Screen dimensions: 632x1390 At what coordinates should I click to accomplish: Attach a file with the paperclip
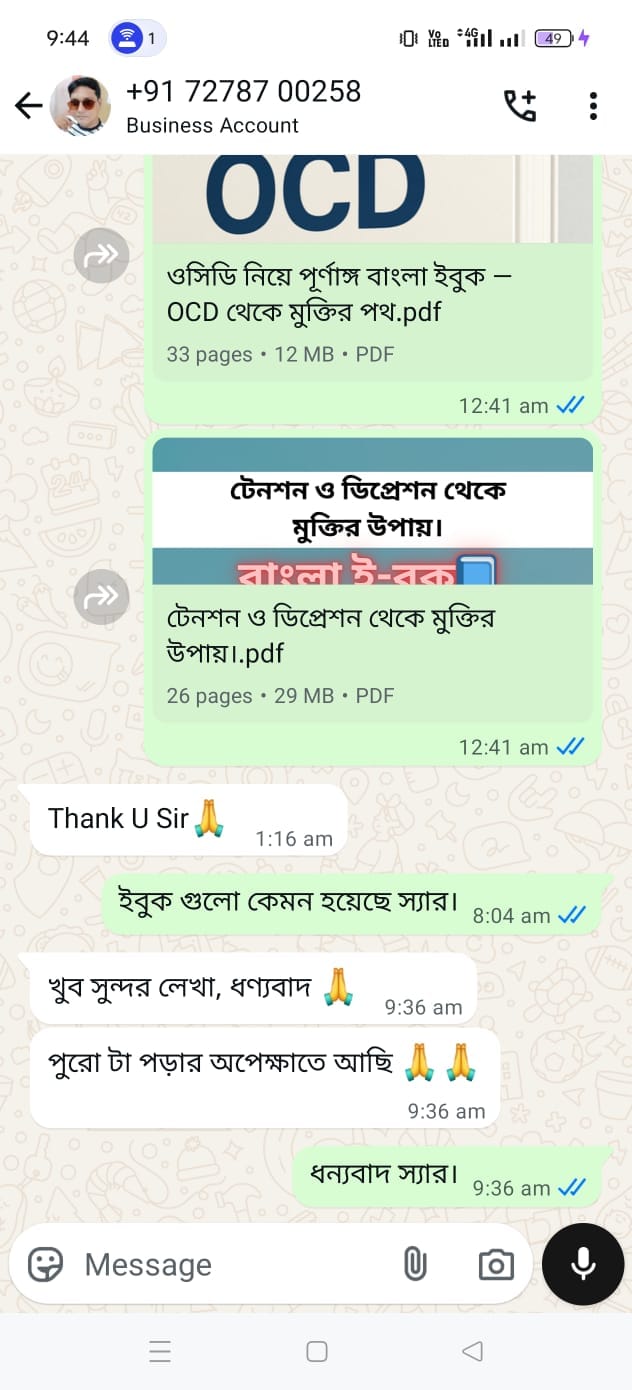(414, 1265)
